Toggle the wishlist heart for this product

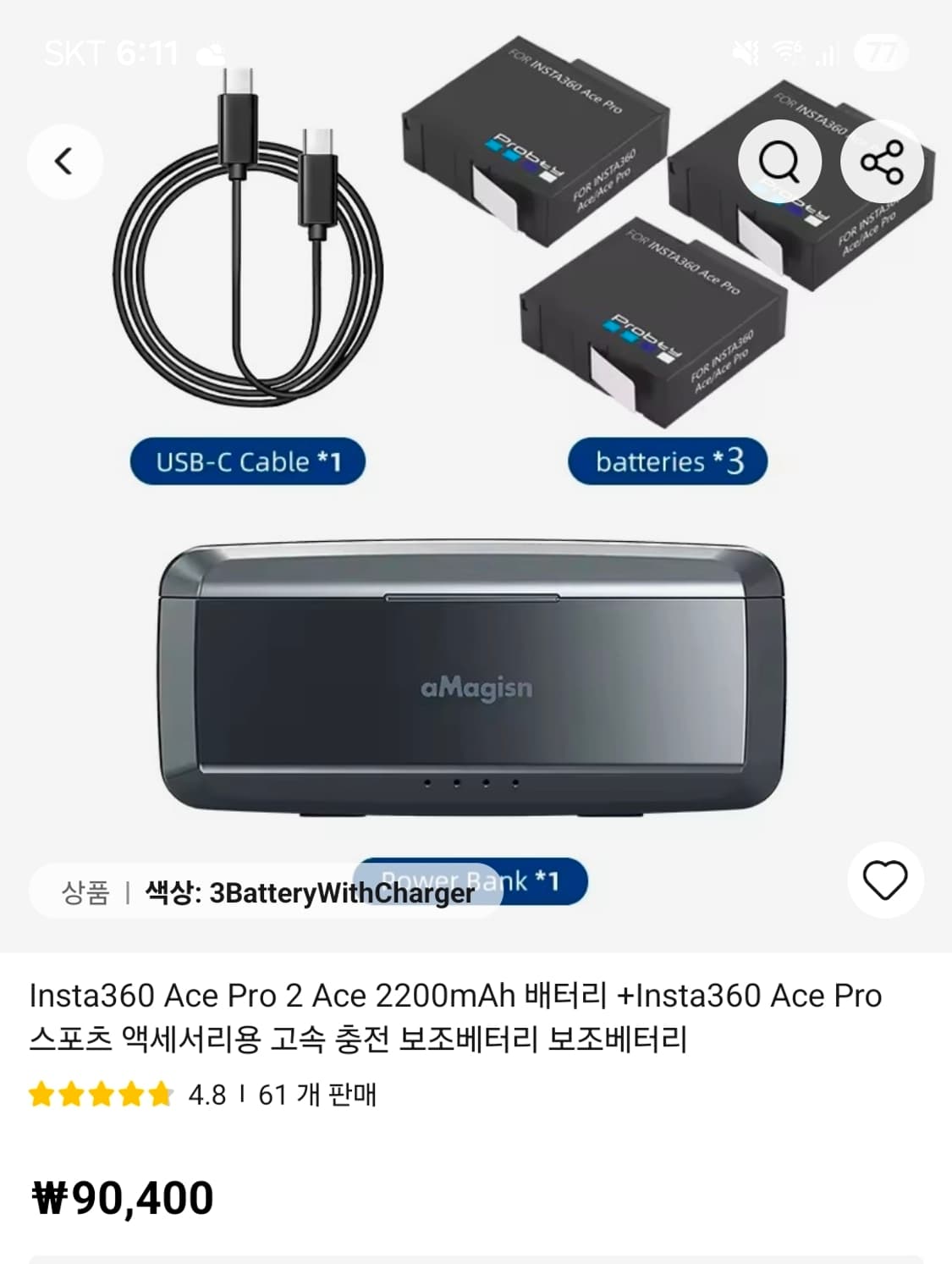(885, 880)
